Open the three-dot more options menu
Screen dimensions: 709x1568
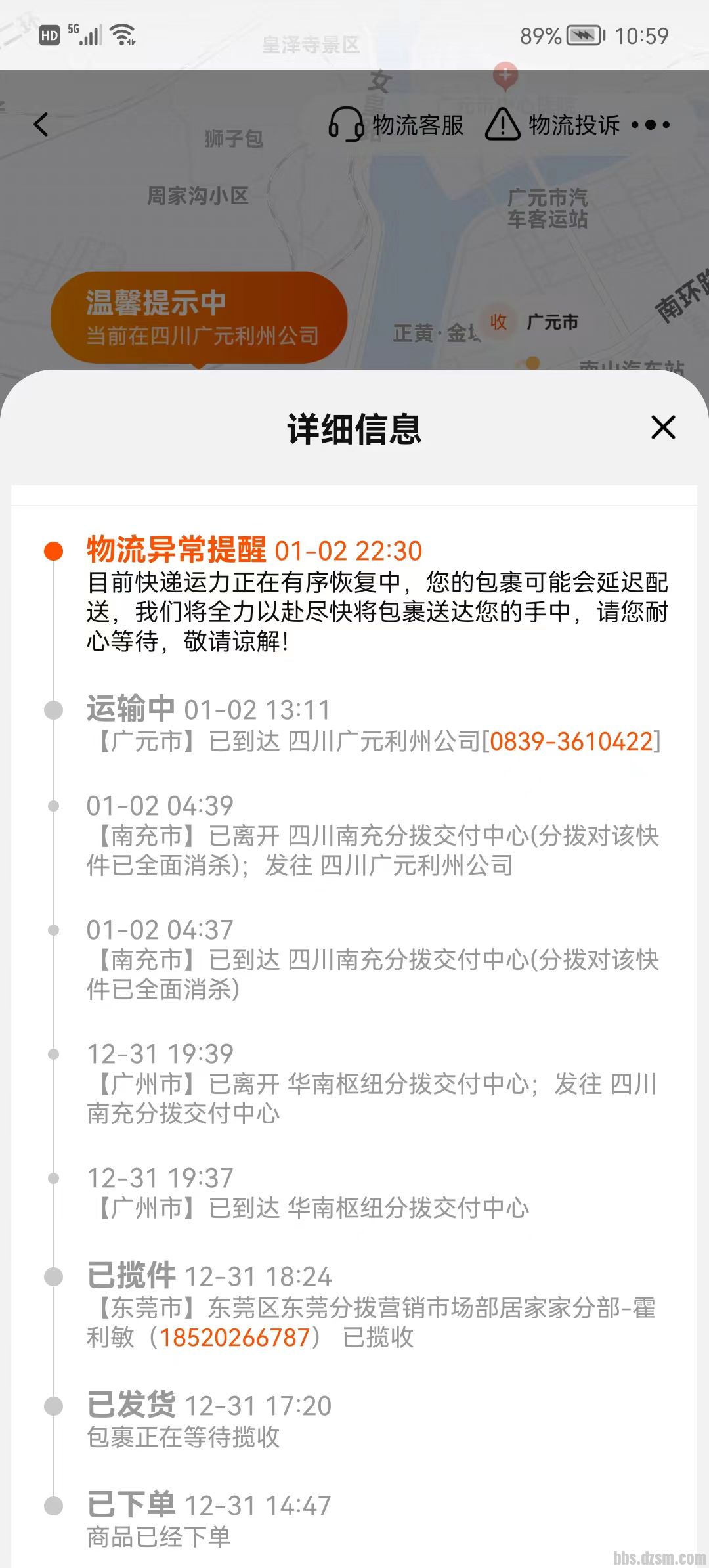coord(651,124)
